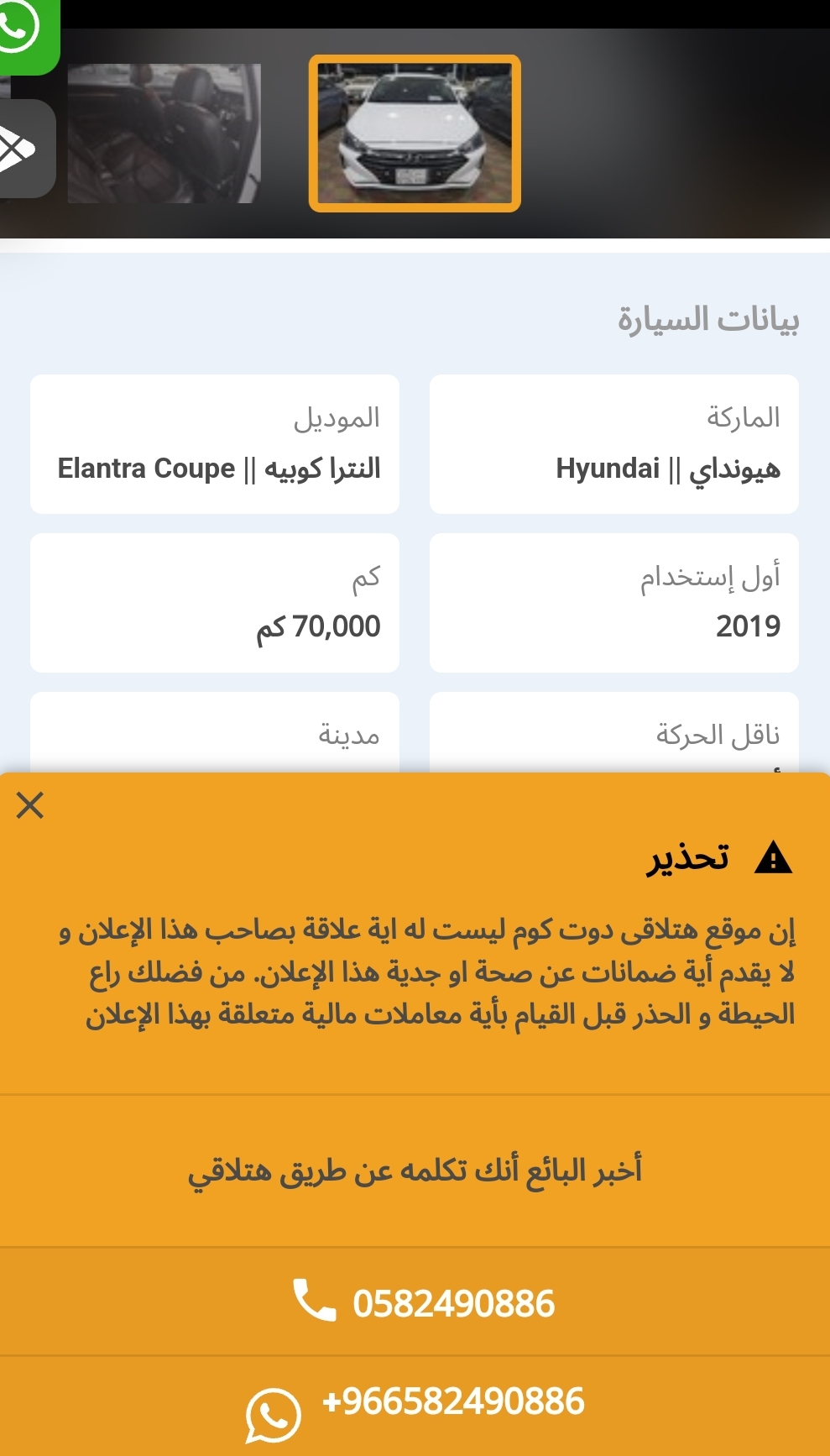Tap the green WhatsApp icon at top corner
The image size is (830, 1456).
(27, 34)
